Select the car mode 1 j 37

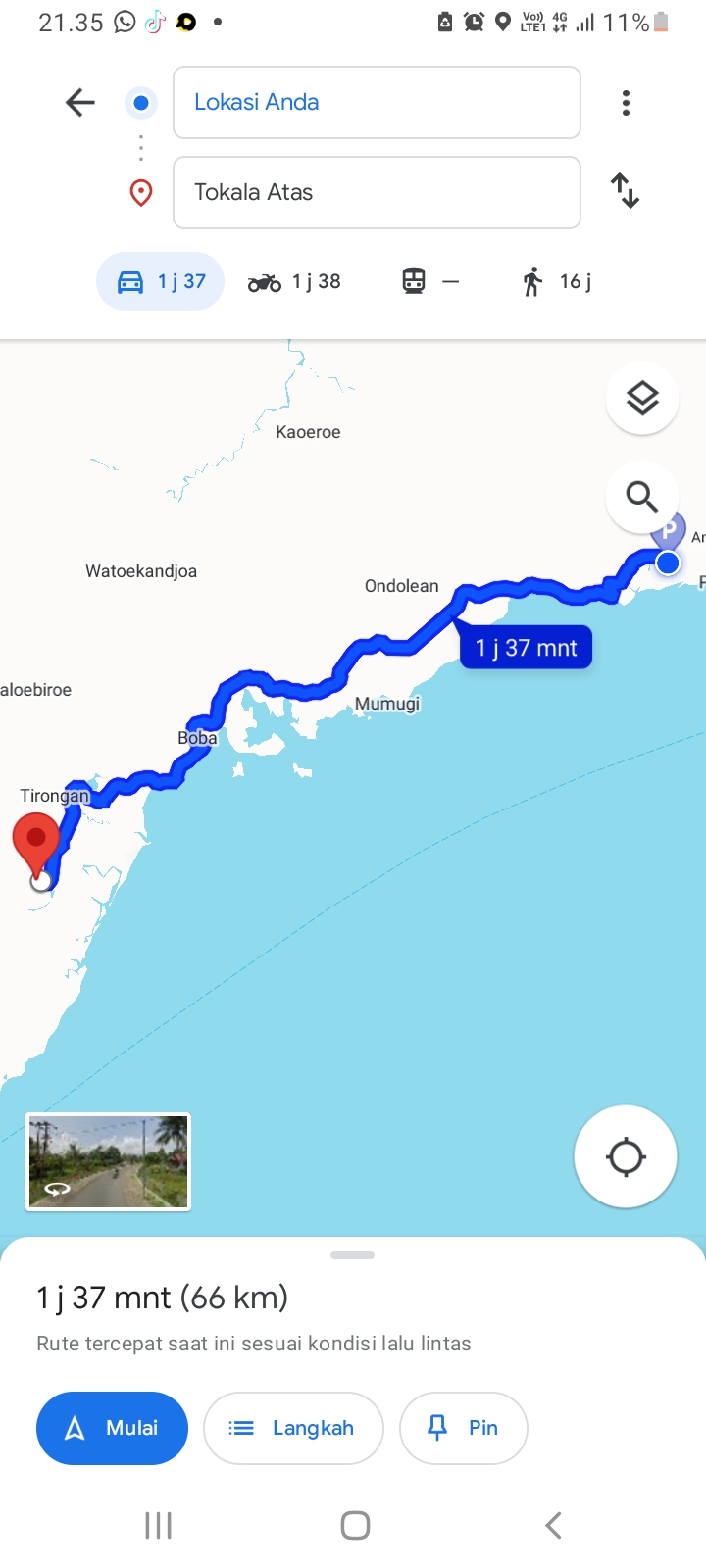[161, 281]
